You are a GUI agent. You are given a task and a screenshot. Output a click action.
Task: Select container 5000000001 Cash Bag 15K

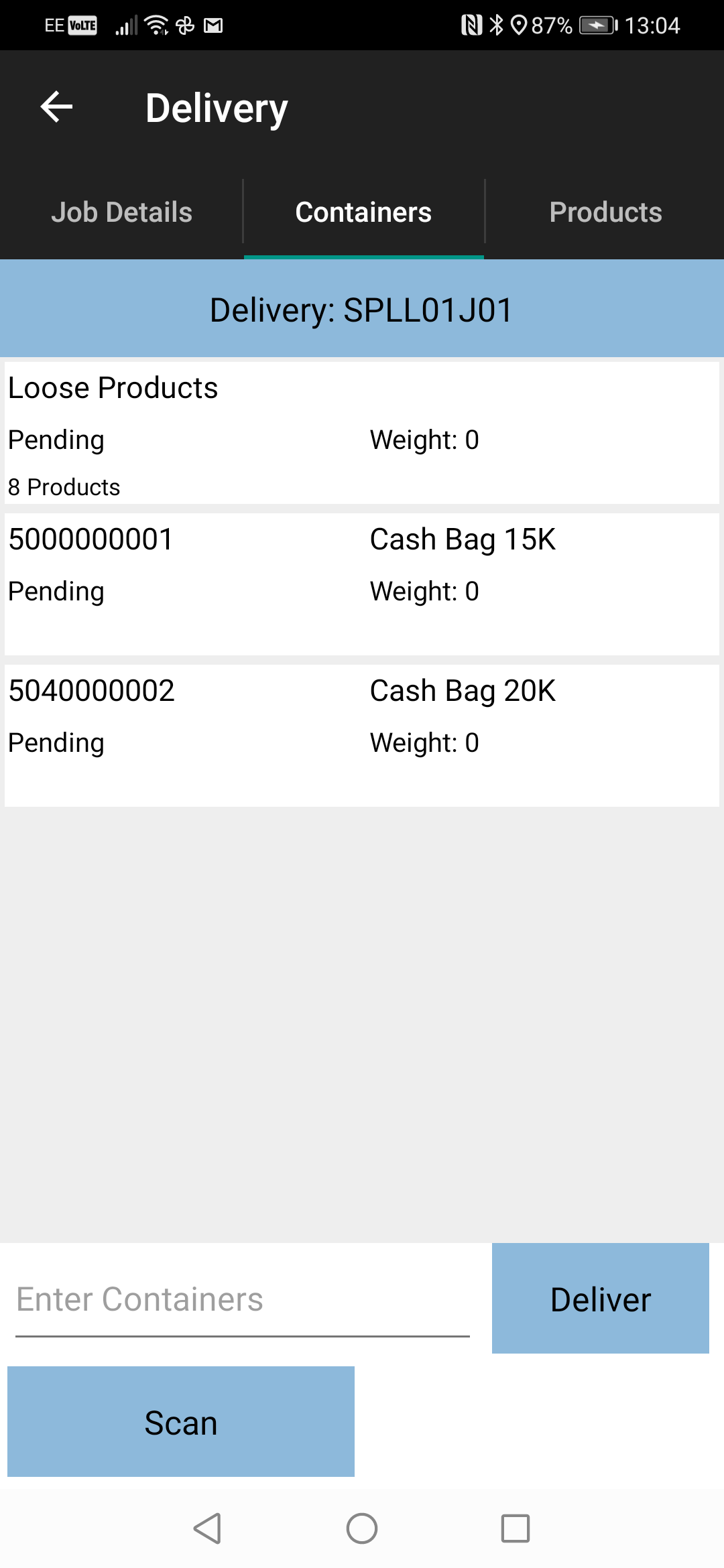click(x=362, y=584)
